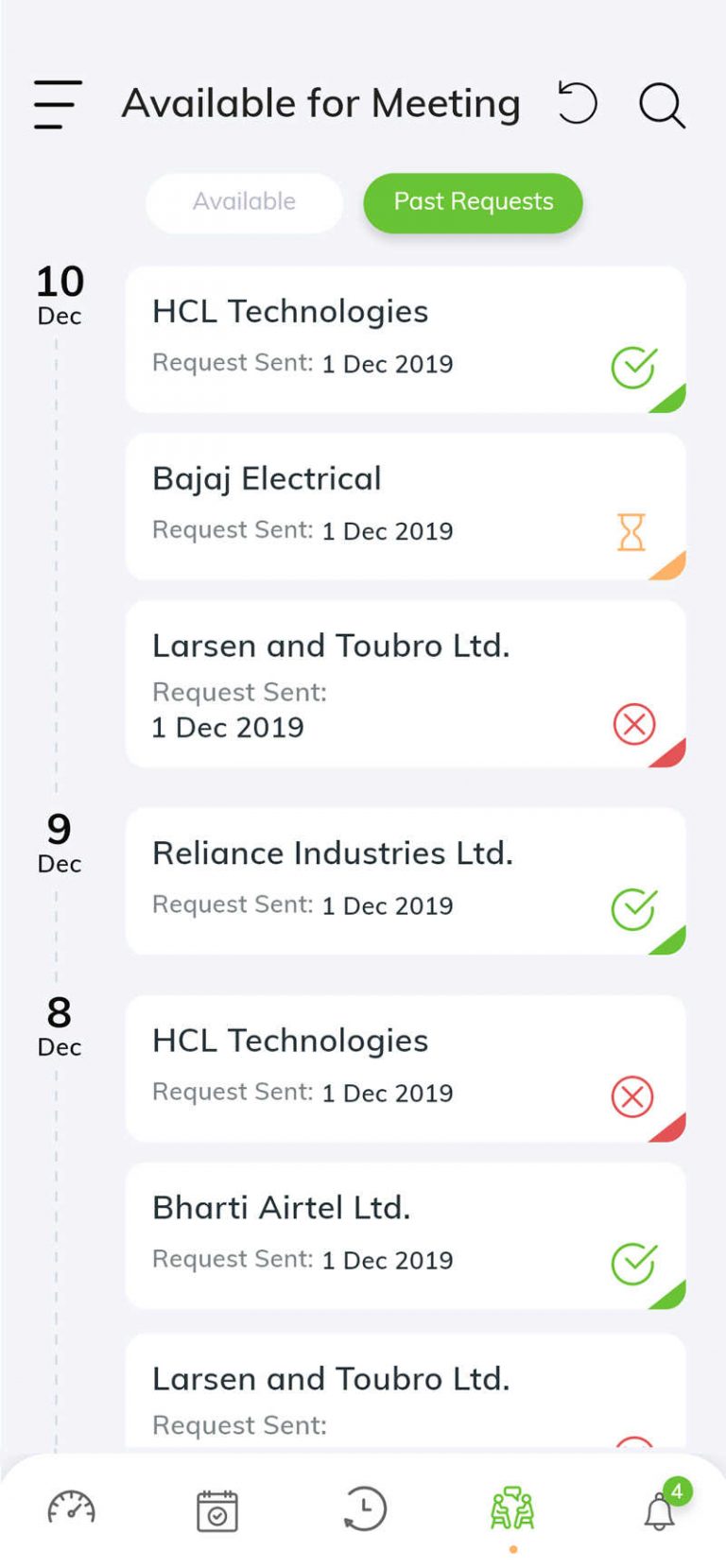The image size is (726, 1568).
Task: Open the HCL Technologies request under 10 Dec
Action: 406,339
